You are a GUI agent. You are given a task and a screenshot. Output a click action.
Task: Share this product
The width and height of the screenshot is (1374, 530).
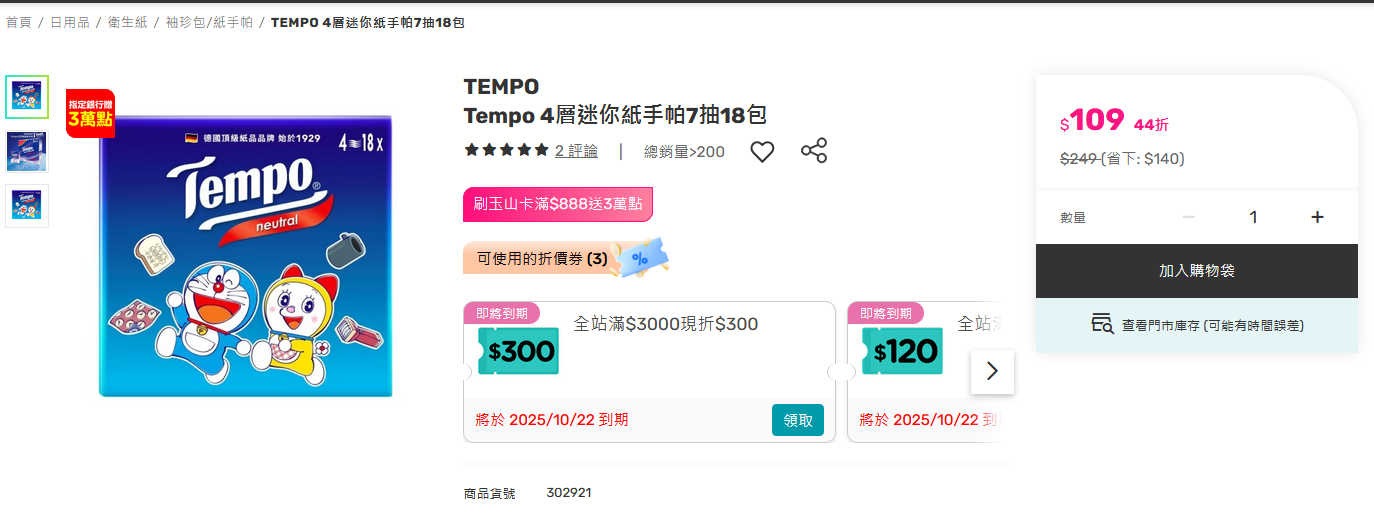pos(814,151)
